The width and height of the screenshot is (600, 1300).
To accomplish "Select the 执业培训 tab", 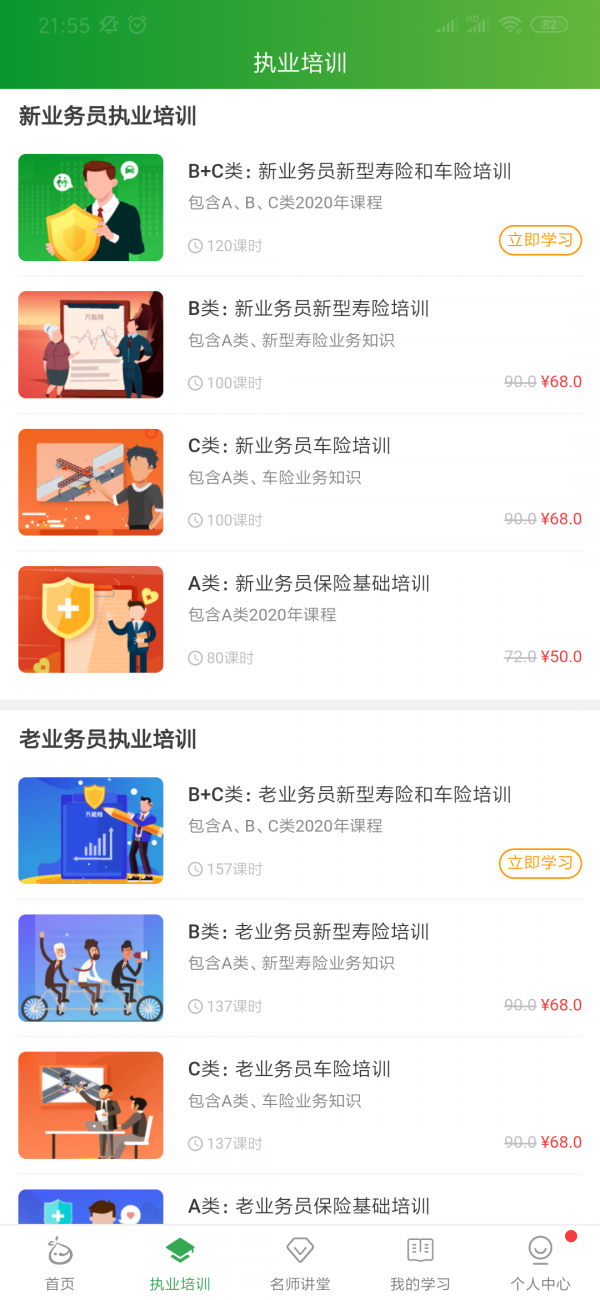I will point(180,1264).
